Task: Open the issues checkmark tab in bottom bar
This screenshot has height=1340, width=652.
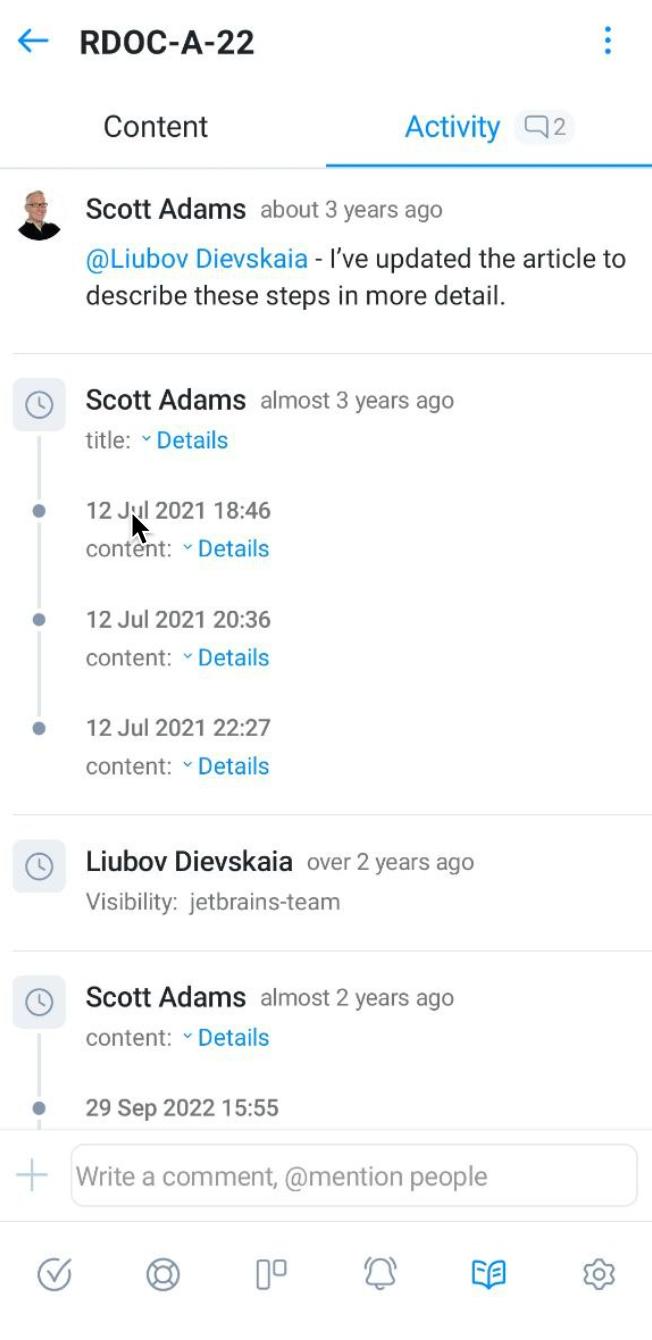Action: coord(54,1274)
